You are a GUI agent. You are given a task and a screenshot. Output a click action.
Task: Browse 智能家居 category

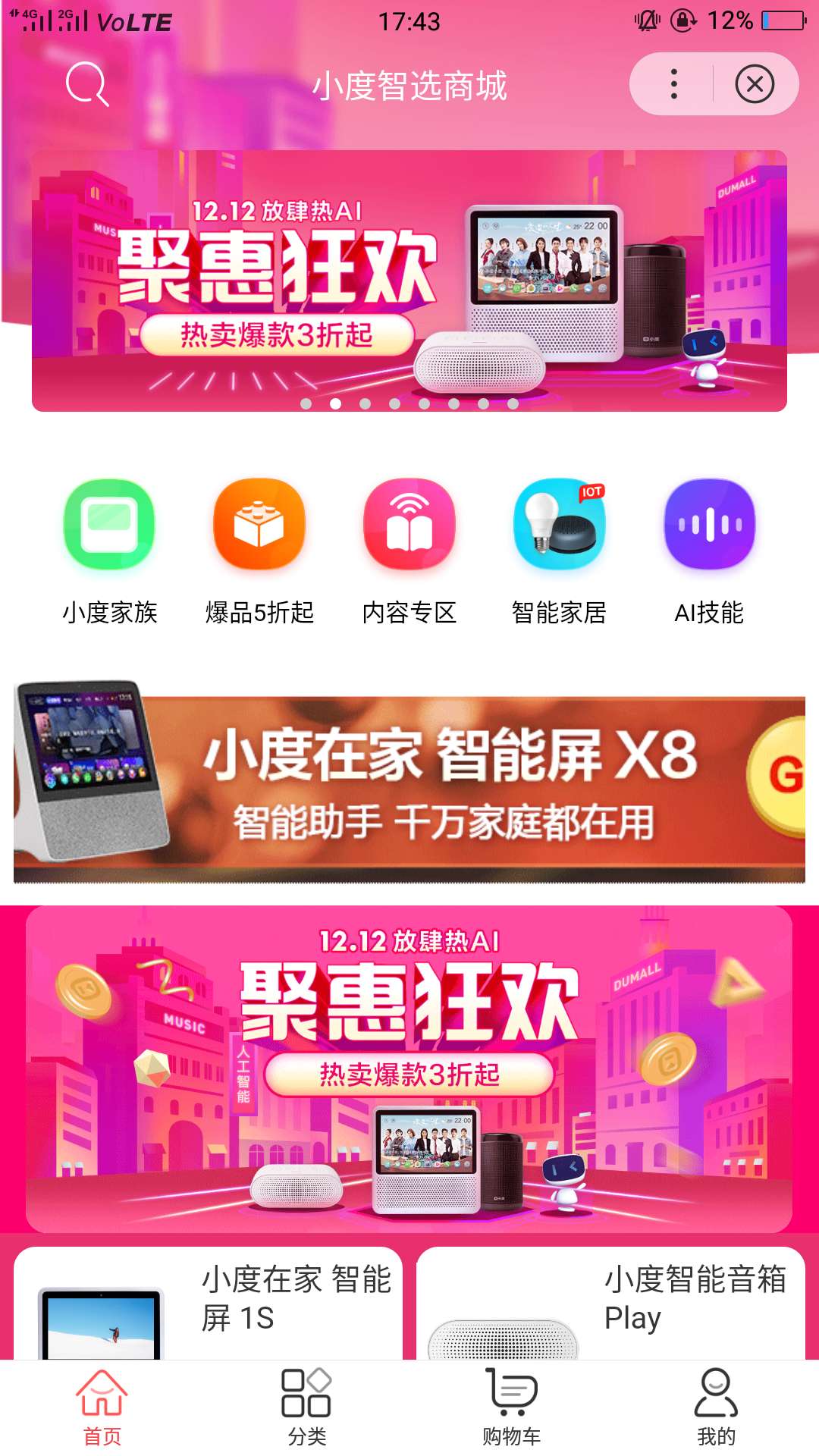pos(559,551)
